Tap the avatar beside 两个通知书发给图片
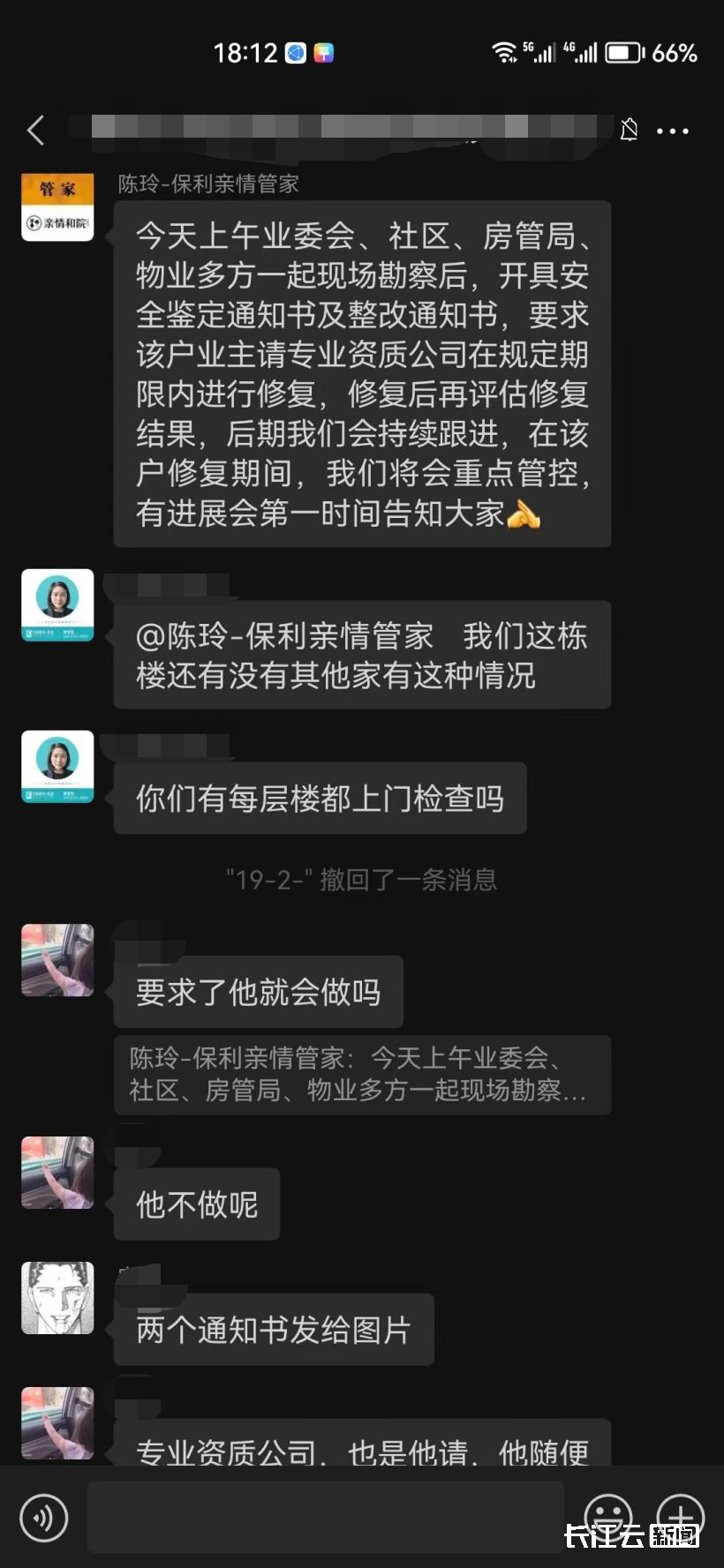Screen dimensions: 724x1568 [57, 1297]
